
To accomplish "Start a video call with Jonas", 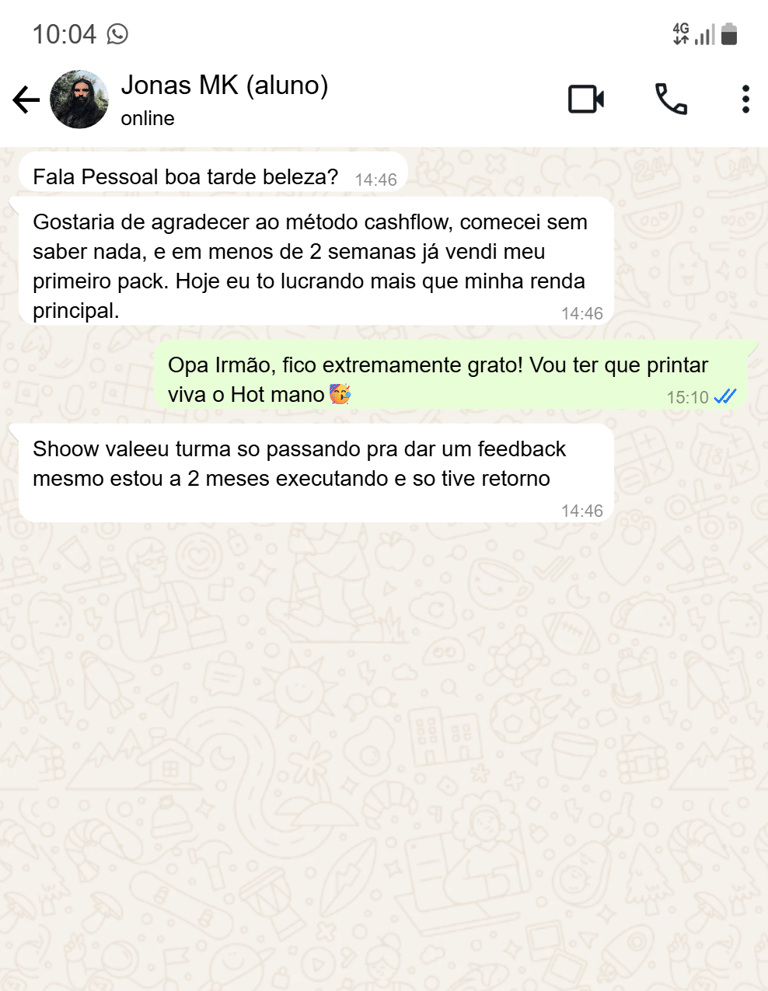I will tap(586, 99).
